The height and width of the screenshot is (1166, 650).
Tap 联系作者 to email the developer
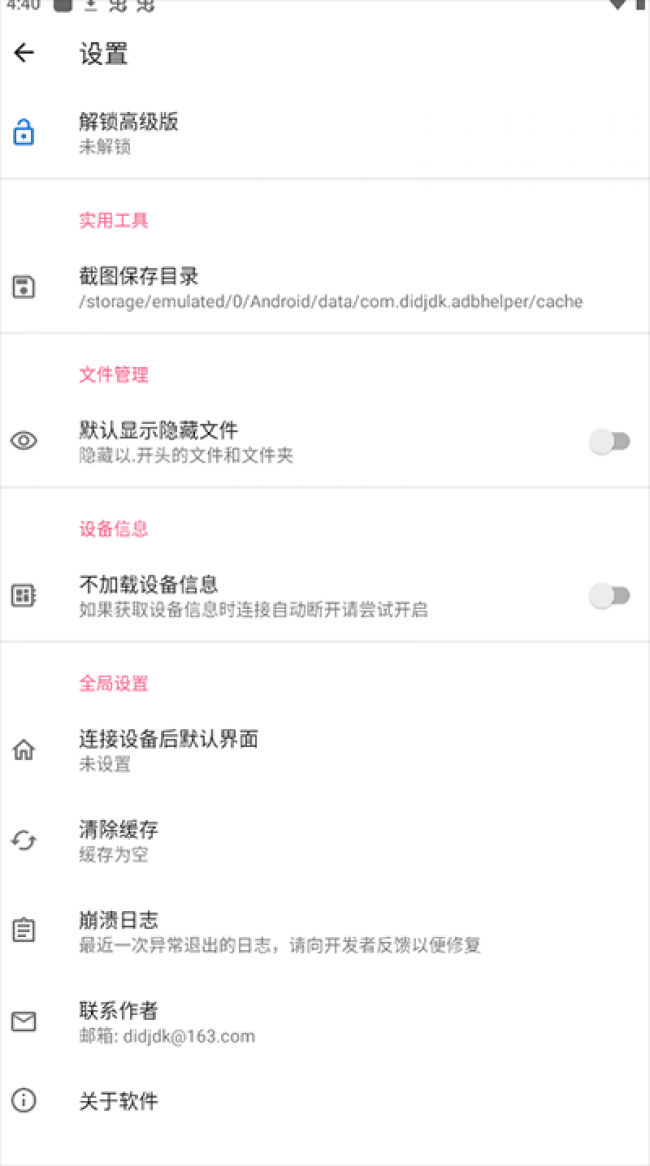pyautogui.click(x=325, y=1022)
